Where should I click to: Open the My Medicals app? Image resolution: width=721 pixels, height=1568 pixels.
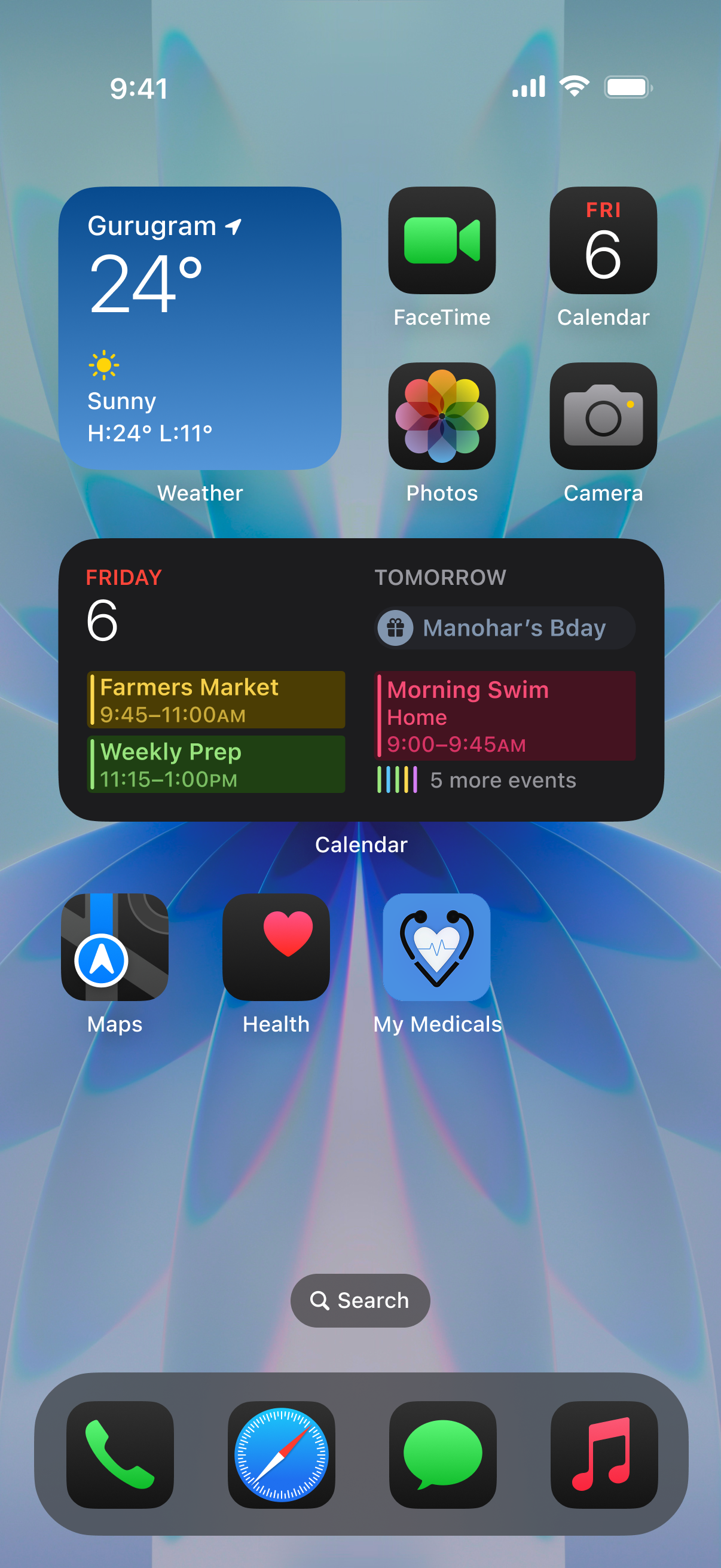[x=437, y=947]
